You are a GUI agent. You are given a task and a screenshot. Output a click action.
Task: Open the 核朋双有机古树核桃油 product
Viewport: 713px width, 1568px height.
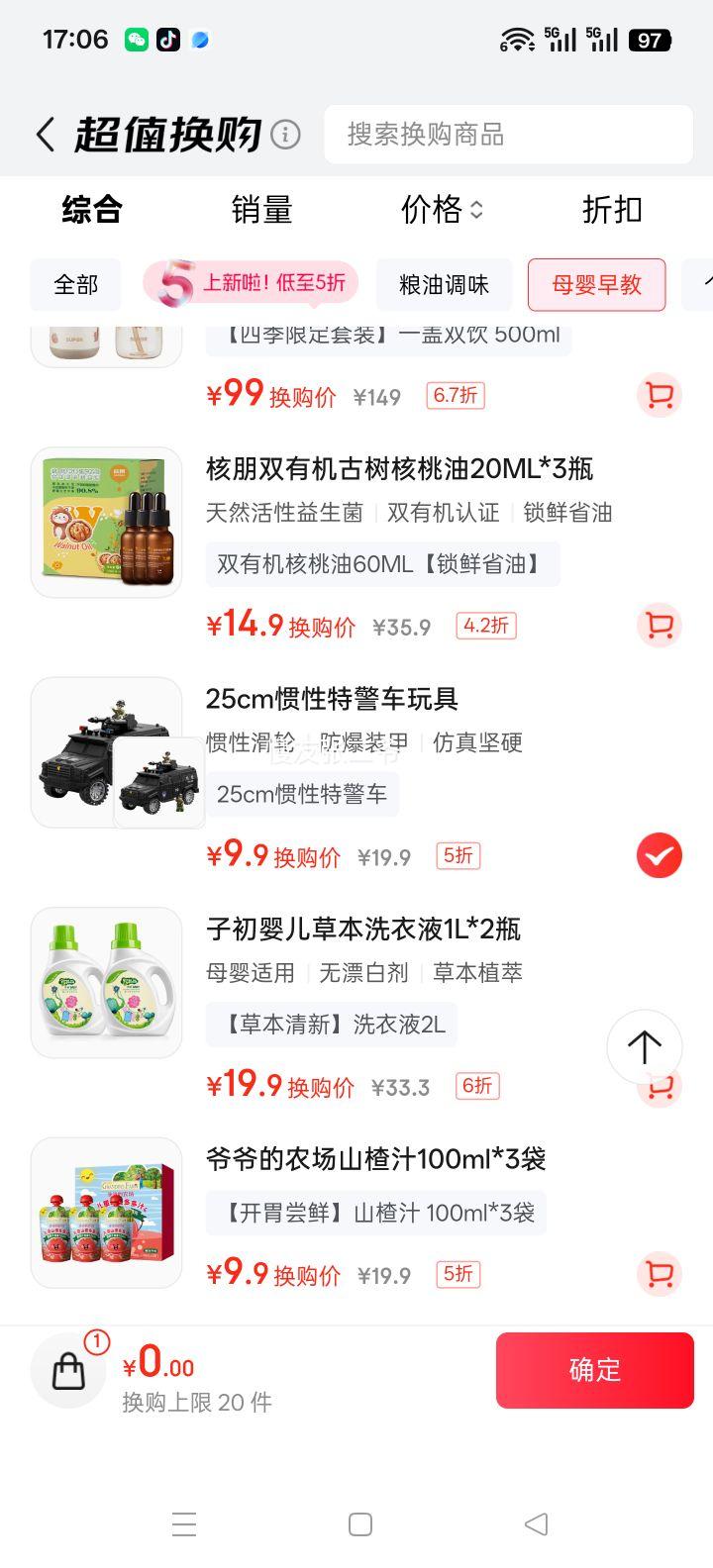click(x=399, y=469)
